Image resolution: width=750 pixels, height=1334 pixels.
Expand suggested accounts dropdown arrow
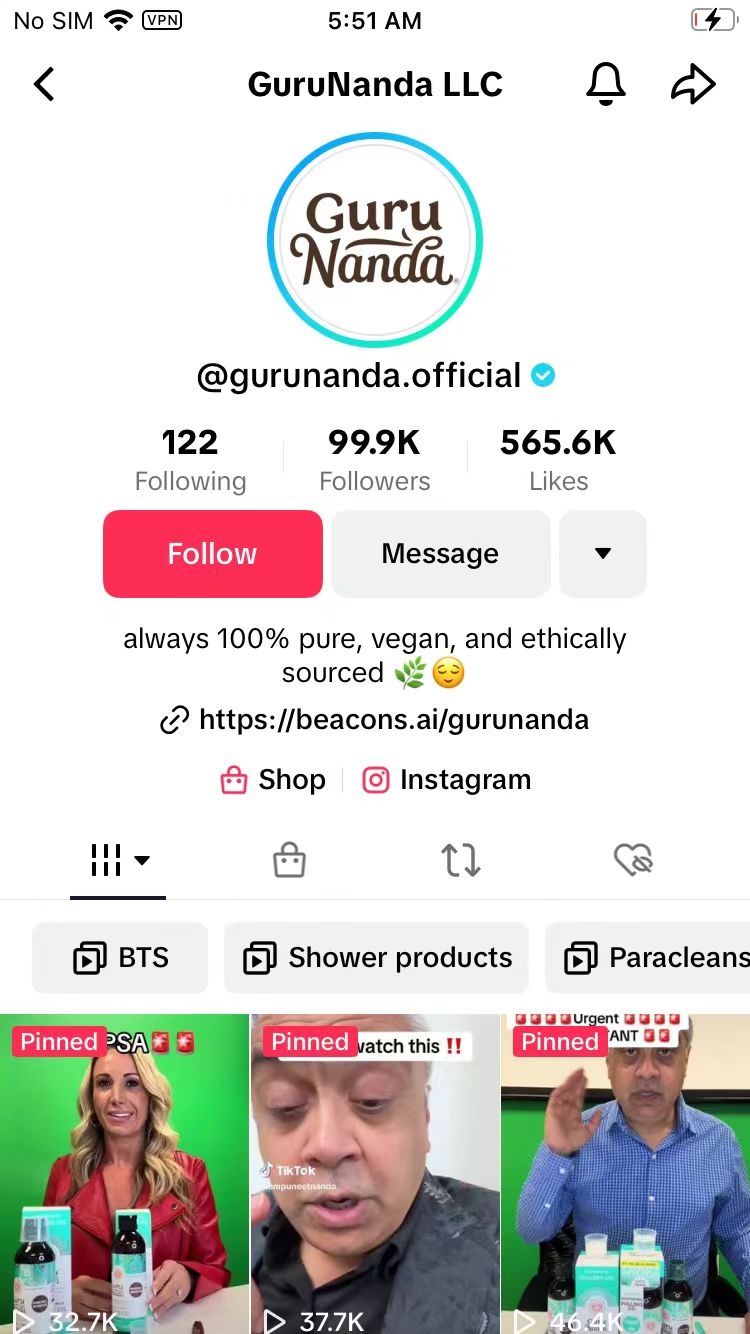(x=602, y=554)
